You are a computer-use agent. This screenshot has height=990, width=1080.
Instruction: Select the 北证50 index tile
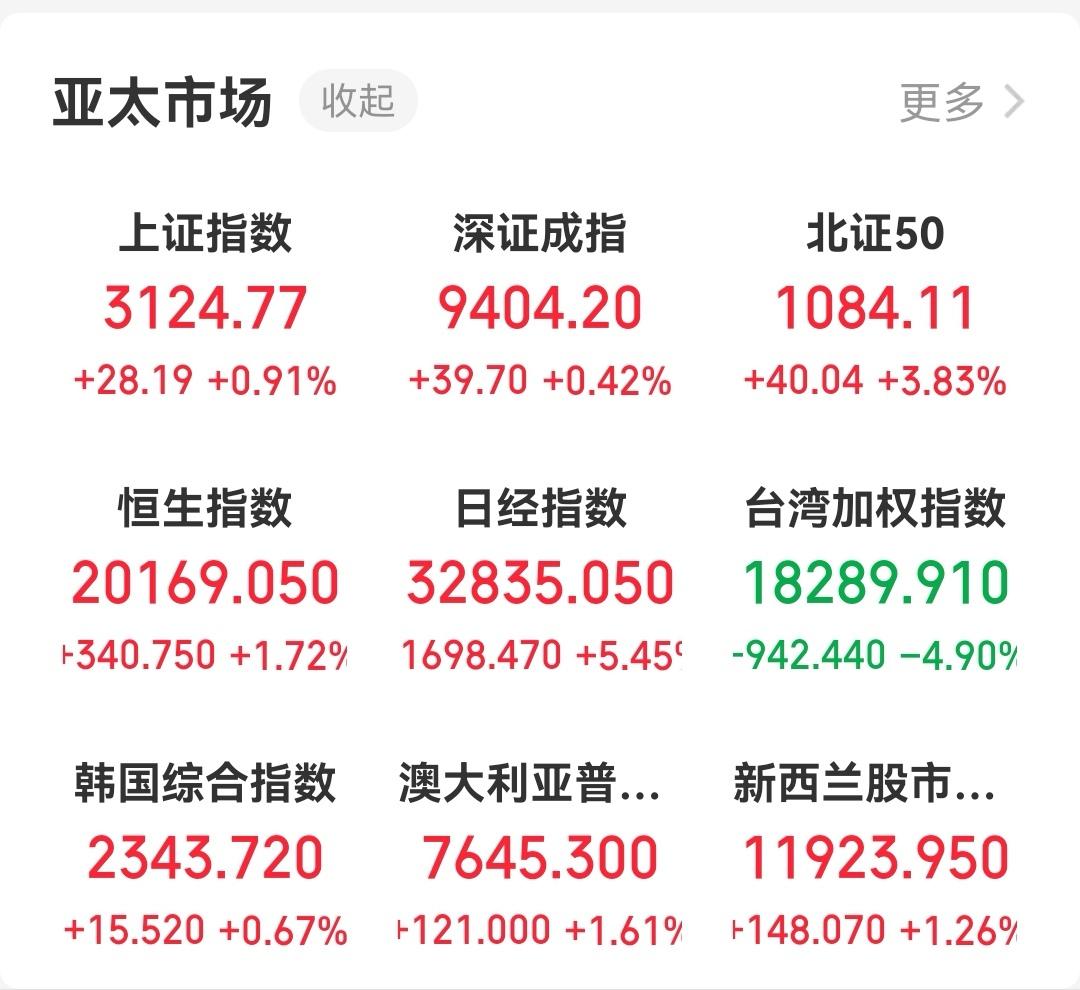click(x=875, y=306)
